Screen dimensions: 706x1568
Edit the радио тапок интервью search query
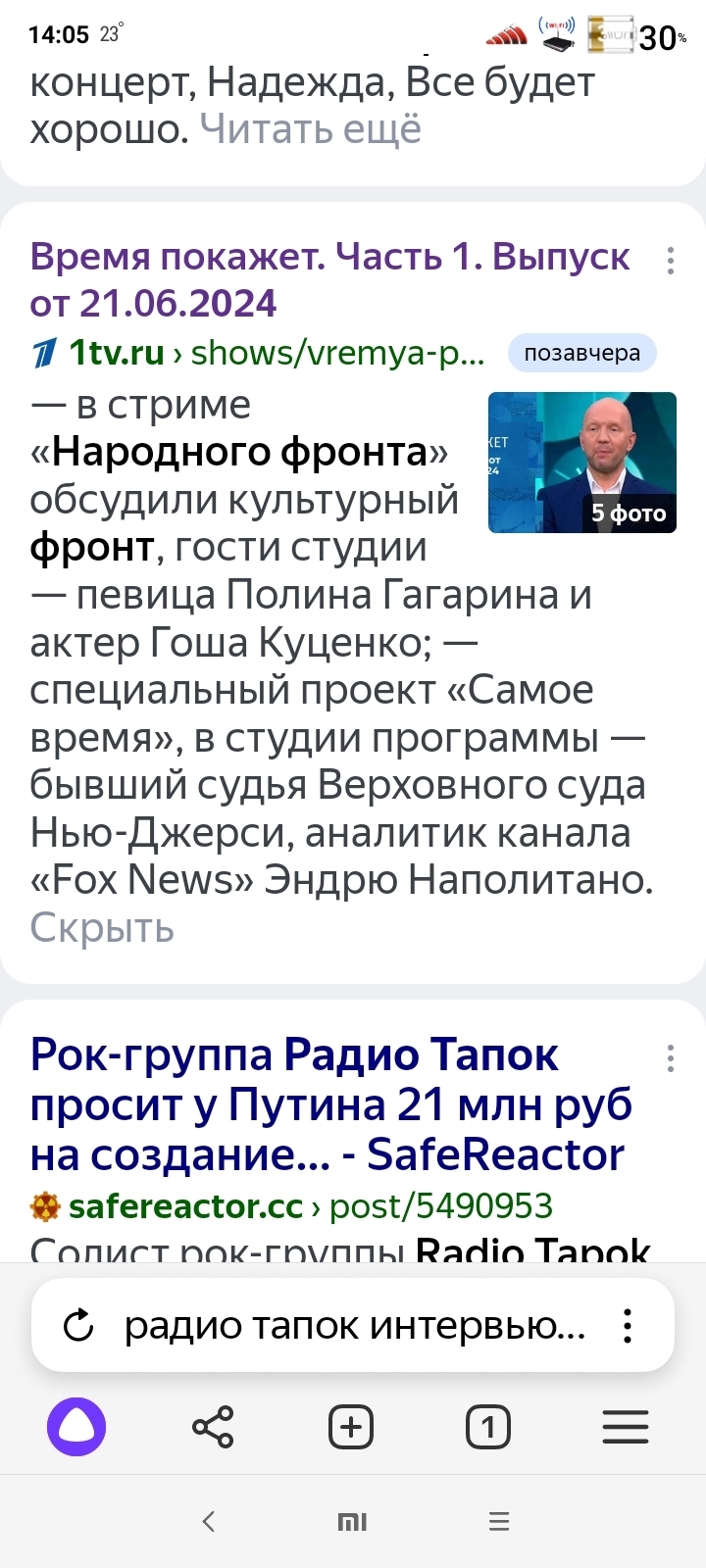pos(353,1326)
